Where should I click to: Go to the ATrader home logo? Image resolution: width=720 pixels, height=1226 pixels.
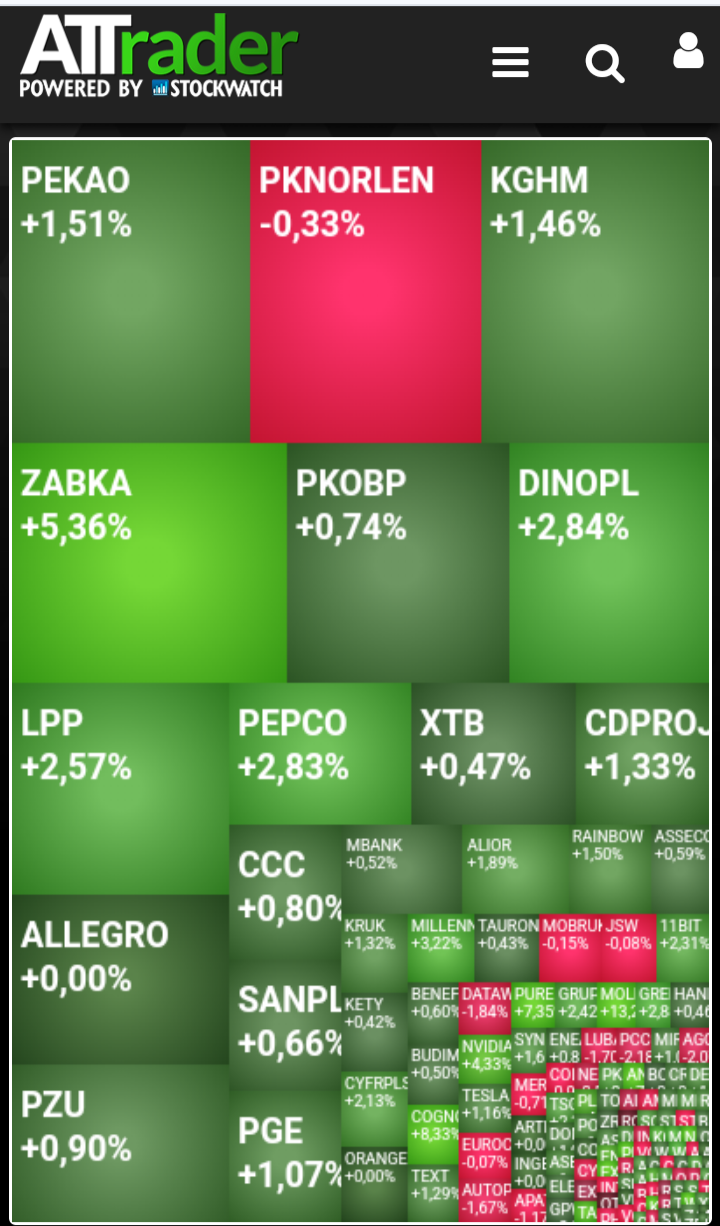tap(158, 55)
